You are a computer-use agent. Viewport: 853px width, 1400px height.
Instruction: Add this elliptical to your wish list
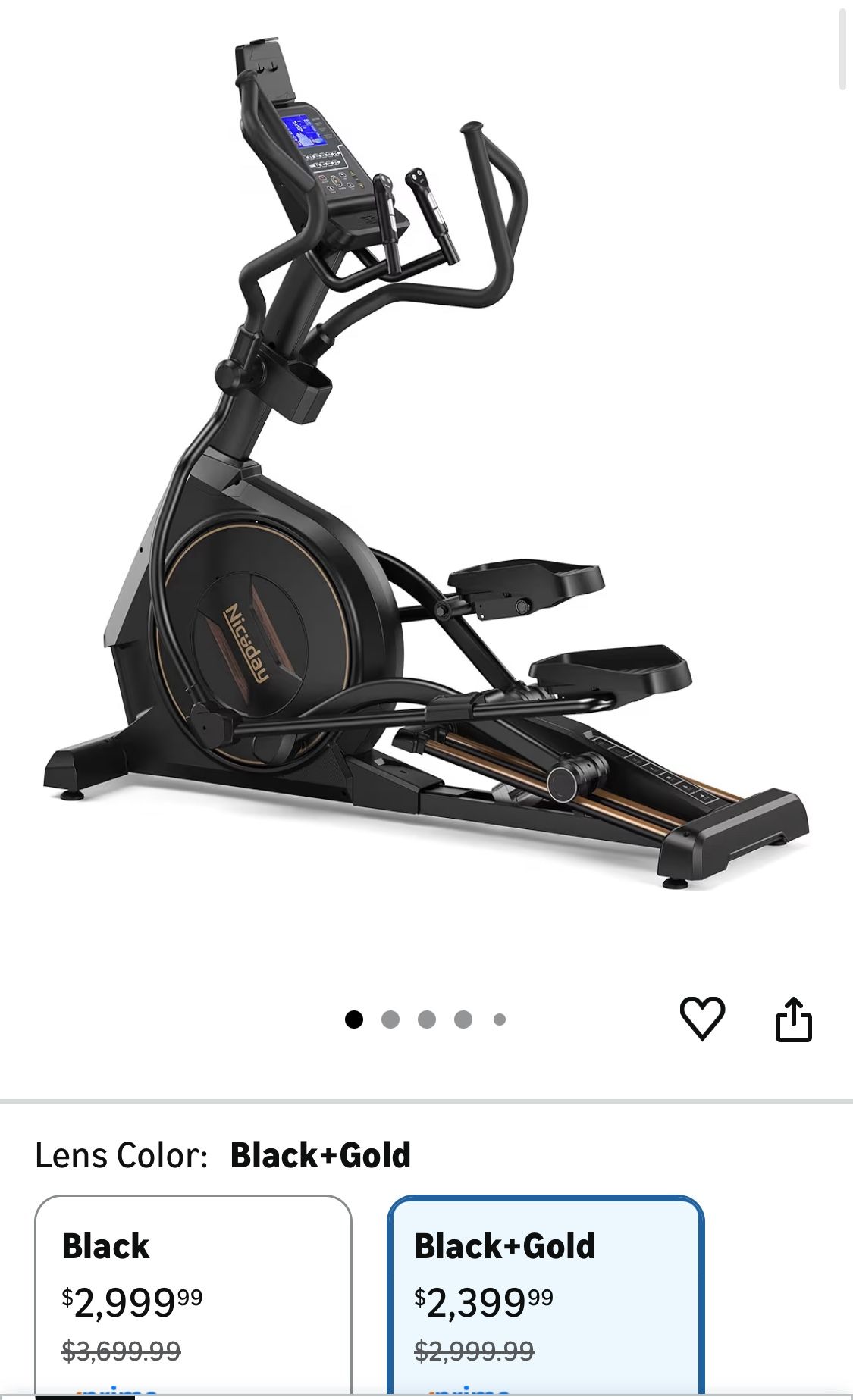(702, 1018)
